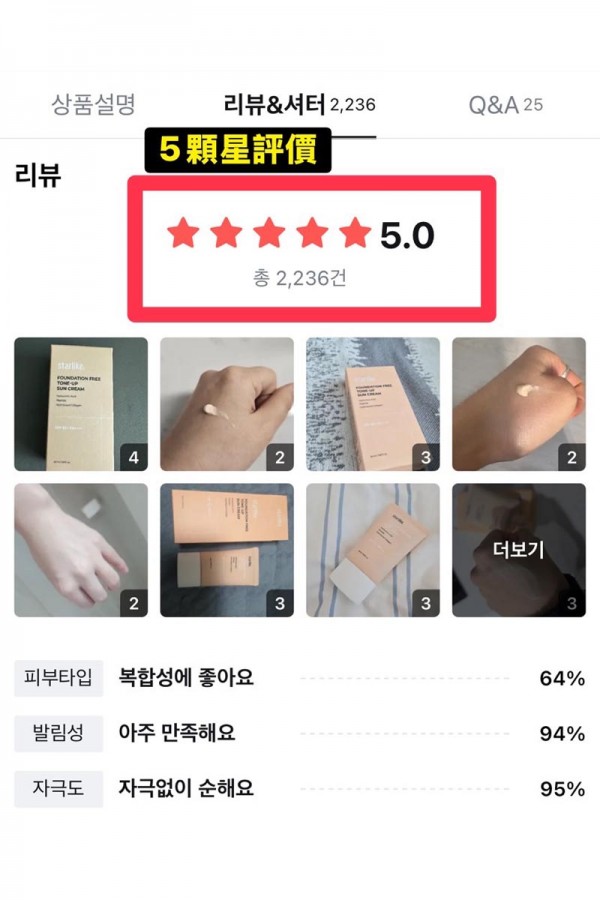The width and height of the screenshot is (600, 900).
Task: Switch to the 상품설명 tab
Action: click(93, 104)
